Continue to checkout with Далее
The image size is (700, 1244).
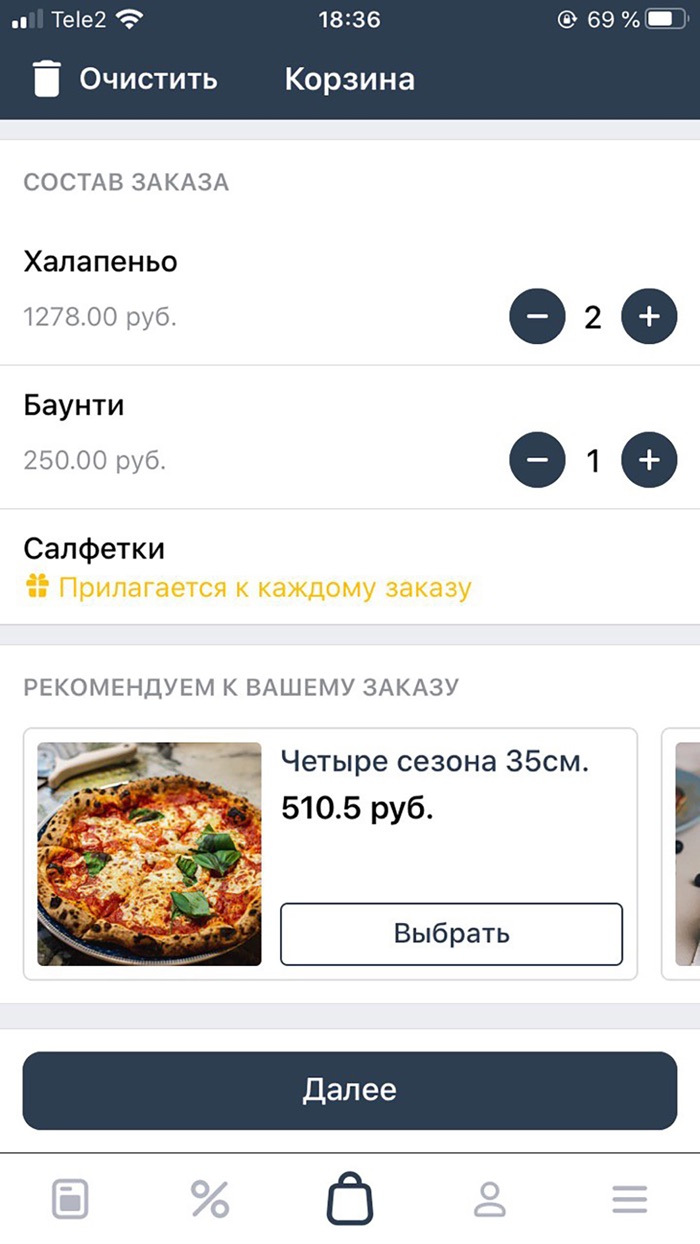point(350,1090)
